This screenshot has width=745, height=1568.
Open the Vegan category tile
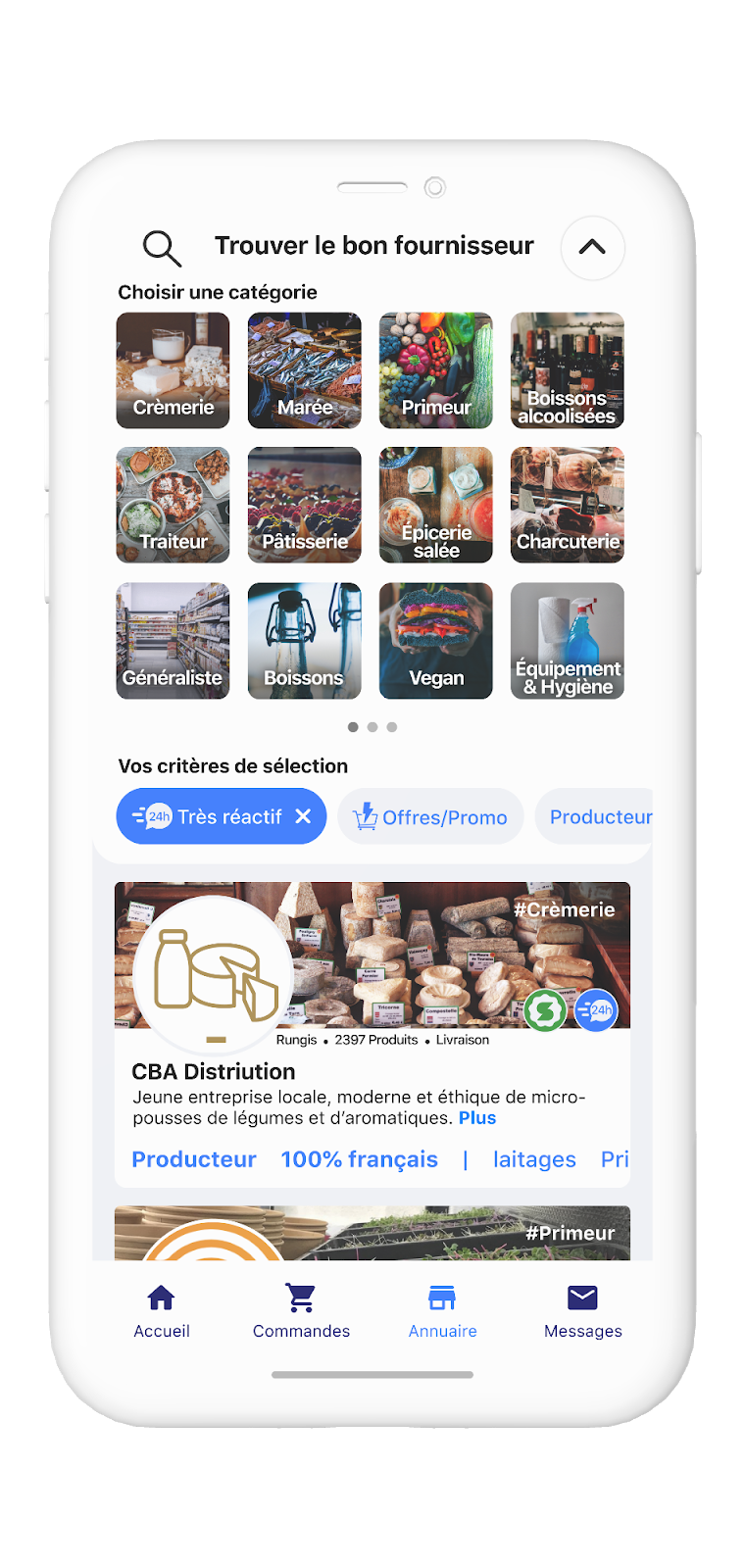point(435,641)
